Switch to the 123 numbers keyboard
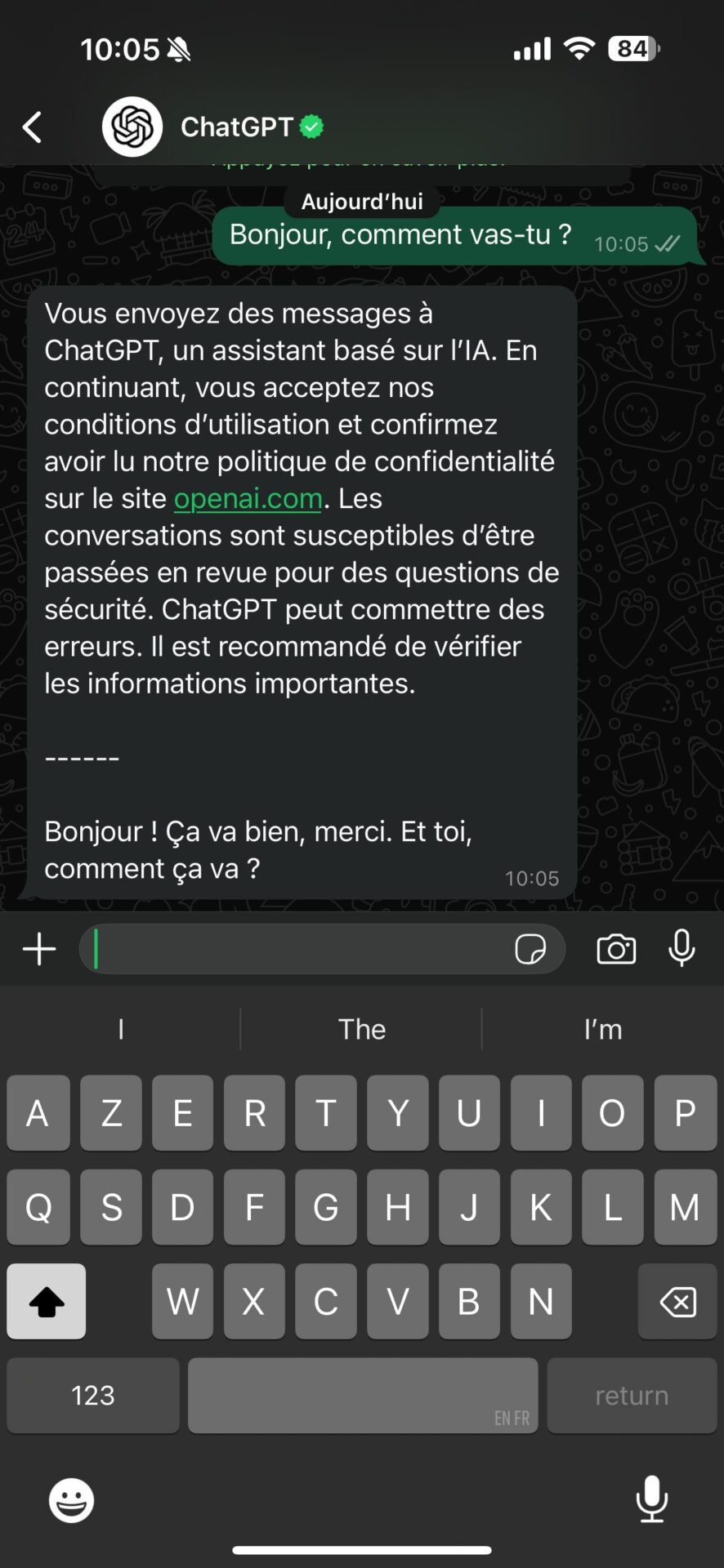The image size is (724, 1568). click(x=93, y=1395)
